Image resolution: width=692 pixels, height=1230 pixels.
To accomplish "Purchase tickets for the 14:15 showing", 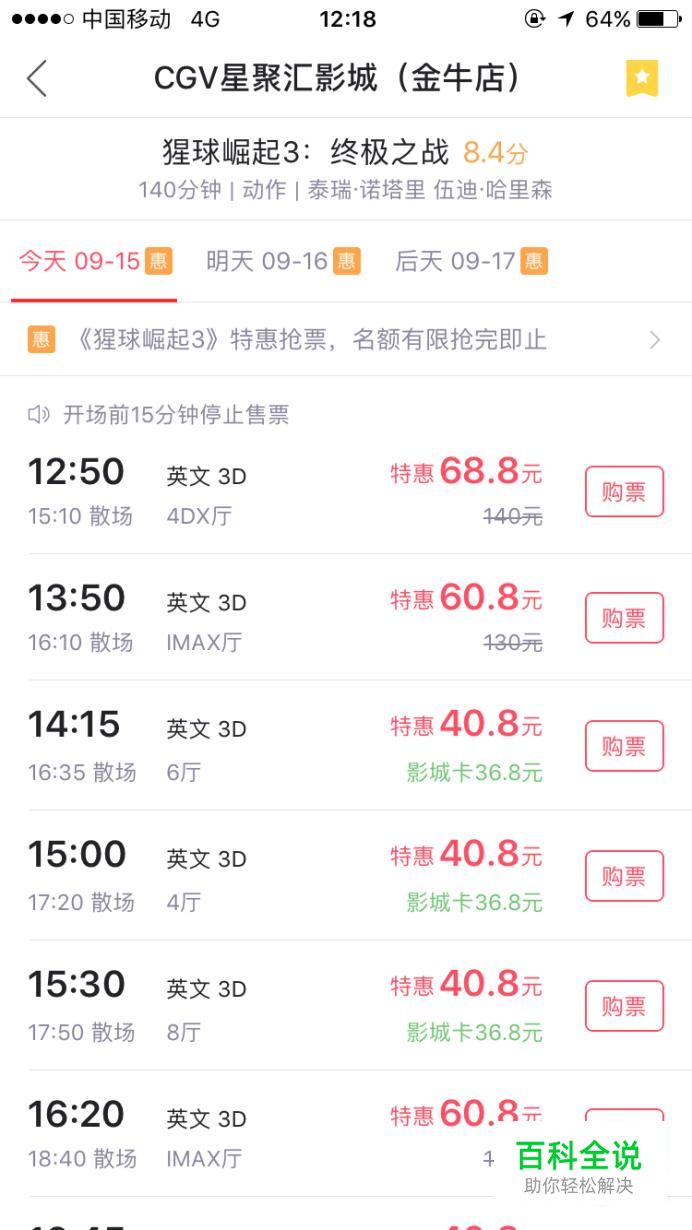I will pos(624,746).
